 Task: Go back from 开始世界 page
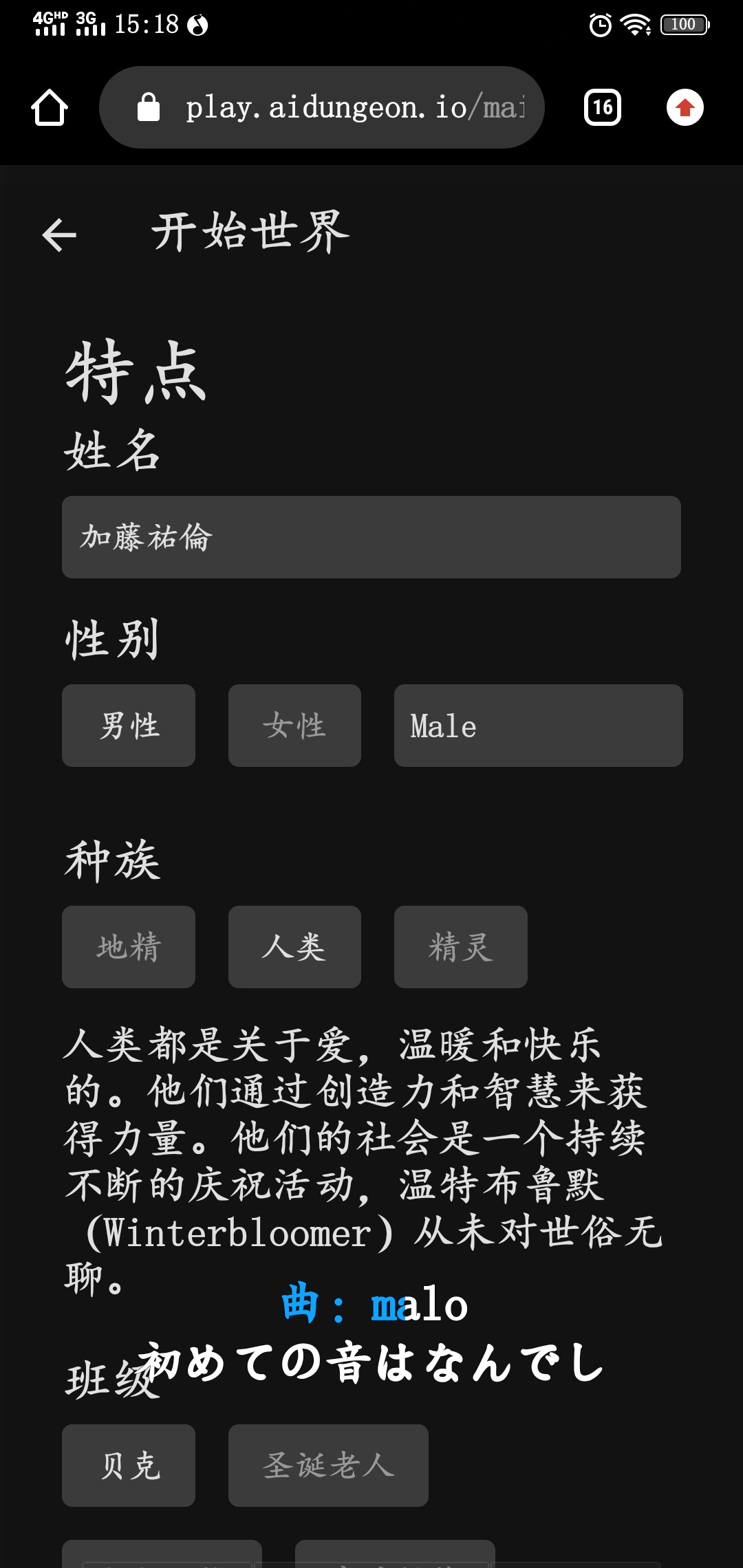(59, 235)
